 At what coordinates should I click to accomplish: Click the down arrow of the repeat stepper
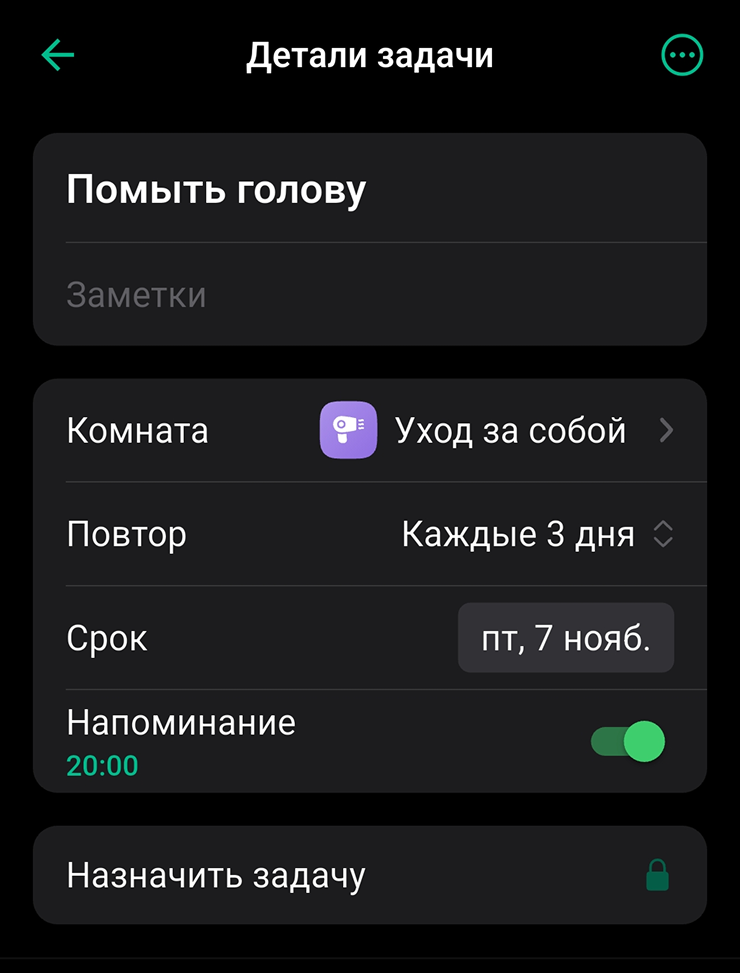pyautogui.click(x=664, y=542)
